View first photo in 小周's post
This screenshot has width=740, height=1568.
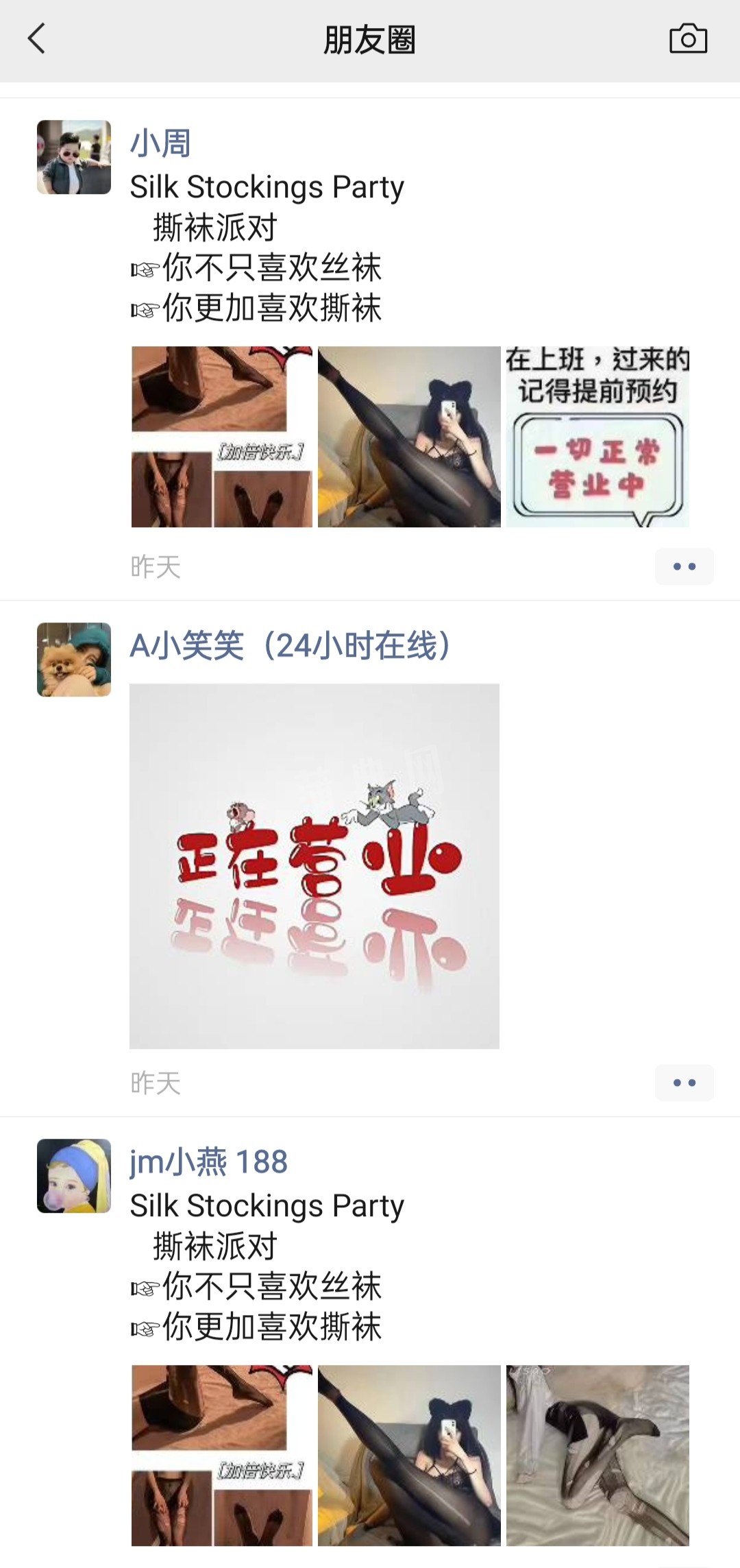pyautogui.click(x=222, y=437)
